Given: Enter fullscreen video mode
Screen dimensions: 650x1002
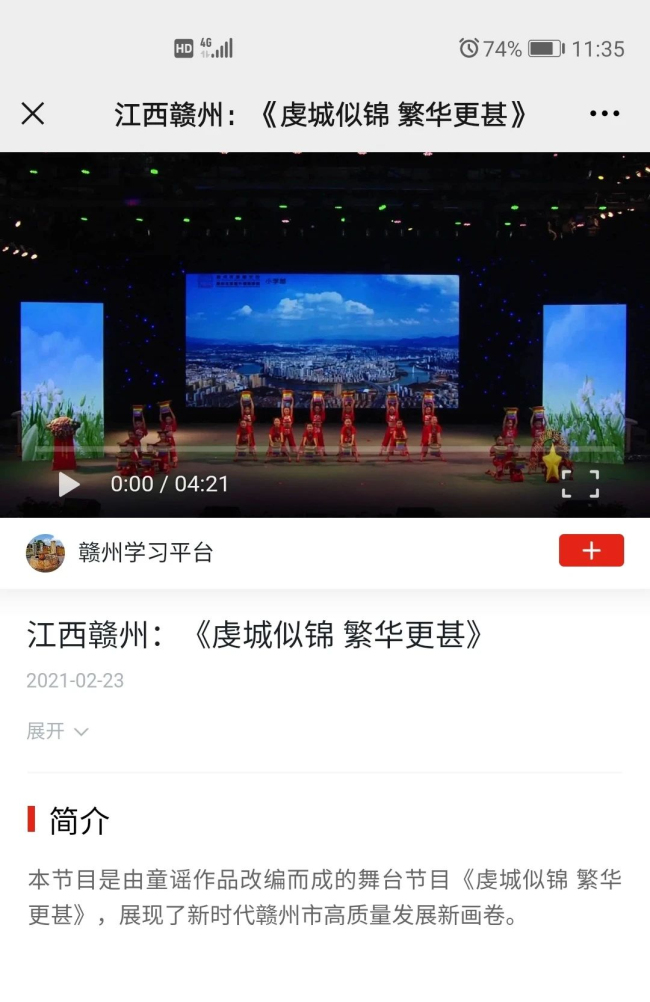Looking at the screenshot, I should [580, 484].
